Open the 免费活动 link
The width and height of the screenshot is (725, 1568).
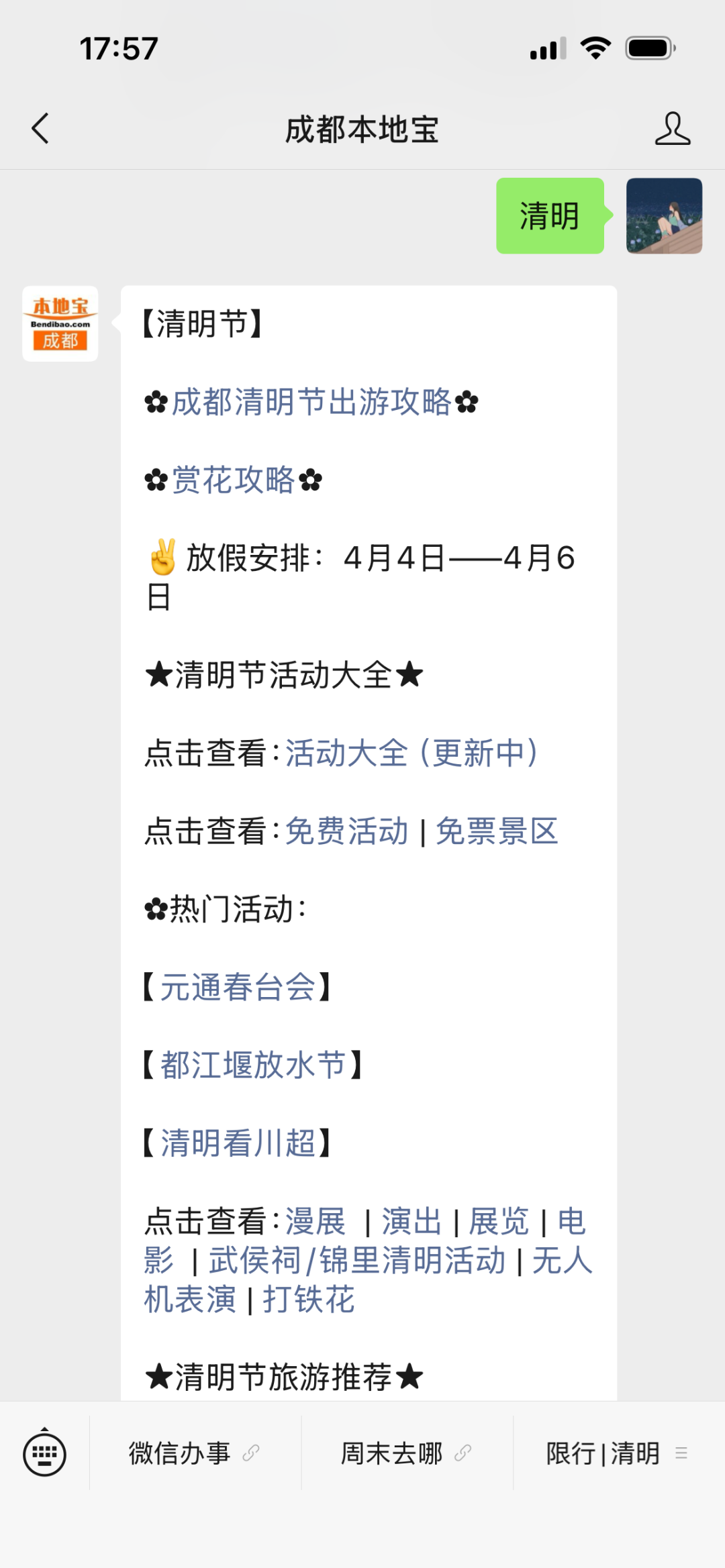[347, 831]
